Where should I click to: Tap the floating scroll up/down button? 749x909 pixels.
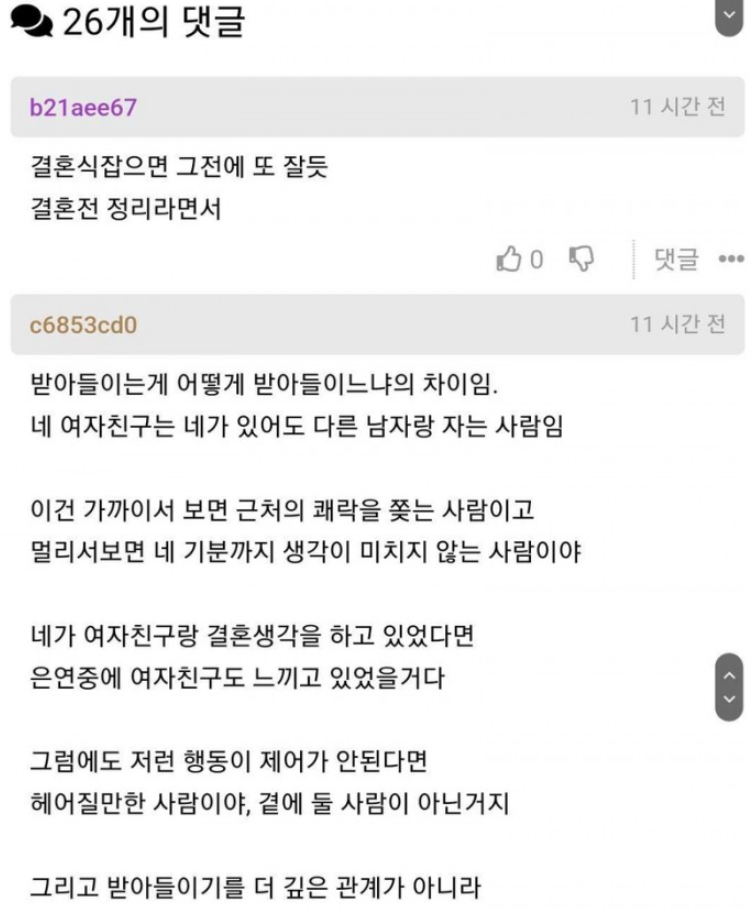coord(730,686)
